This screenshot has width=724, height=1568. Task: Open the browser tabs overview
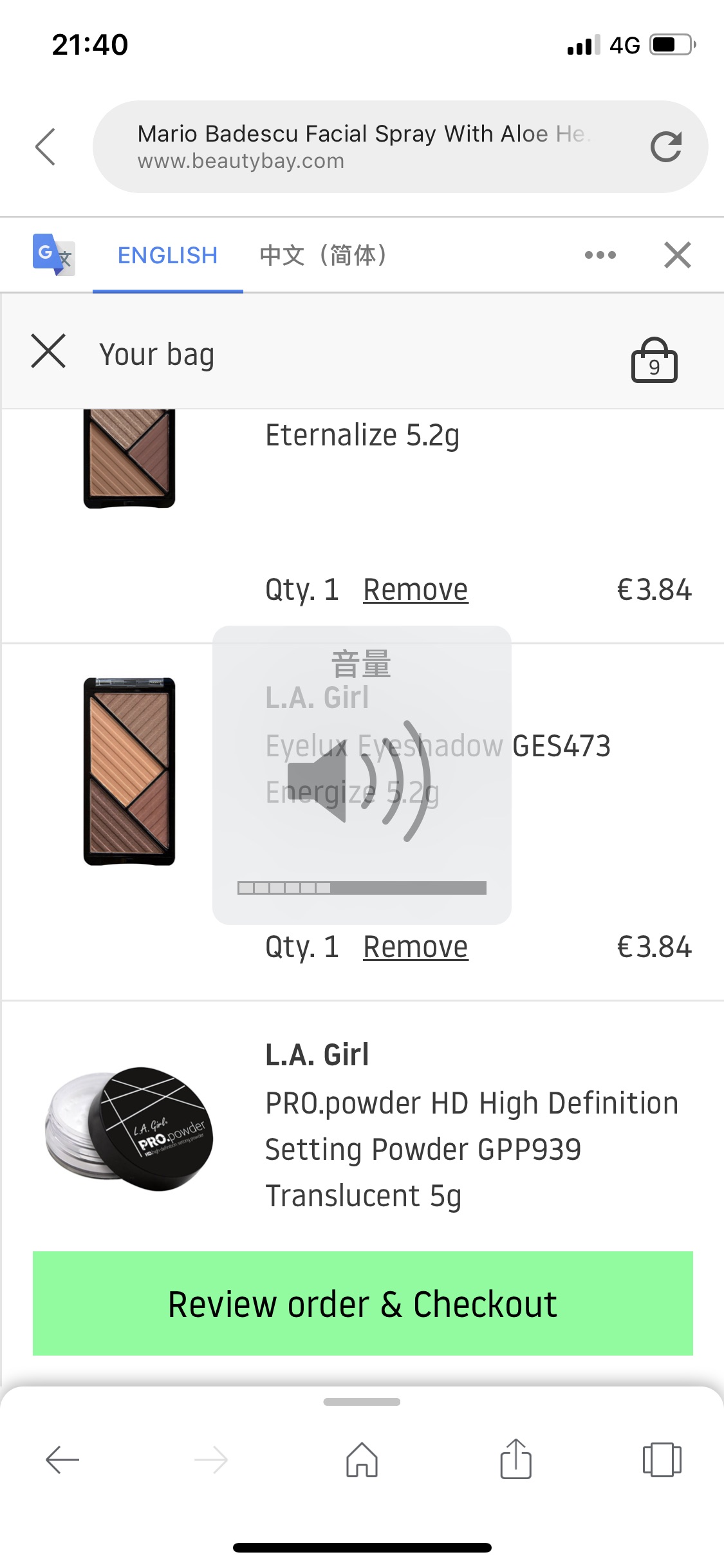(x=662, y=1459)
